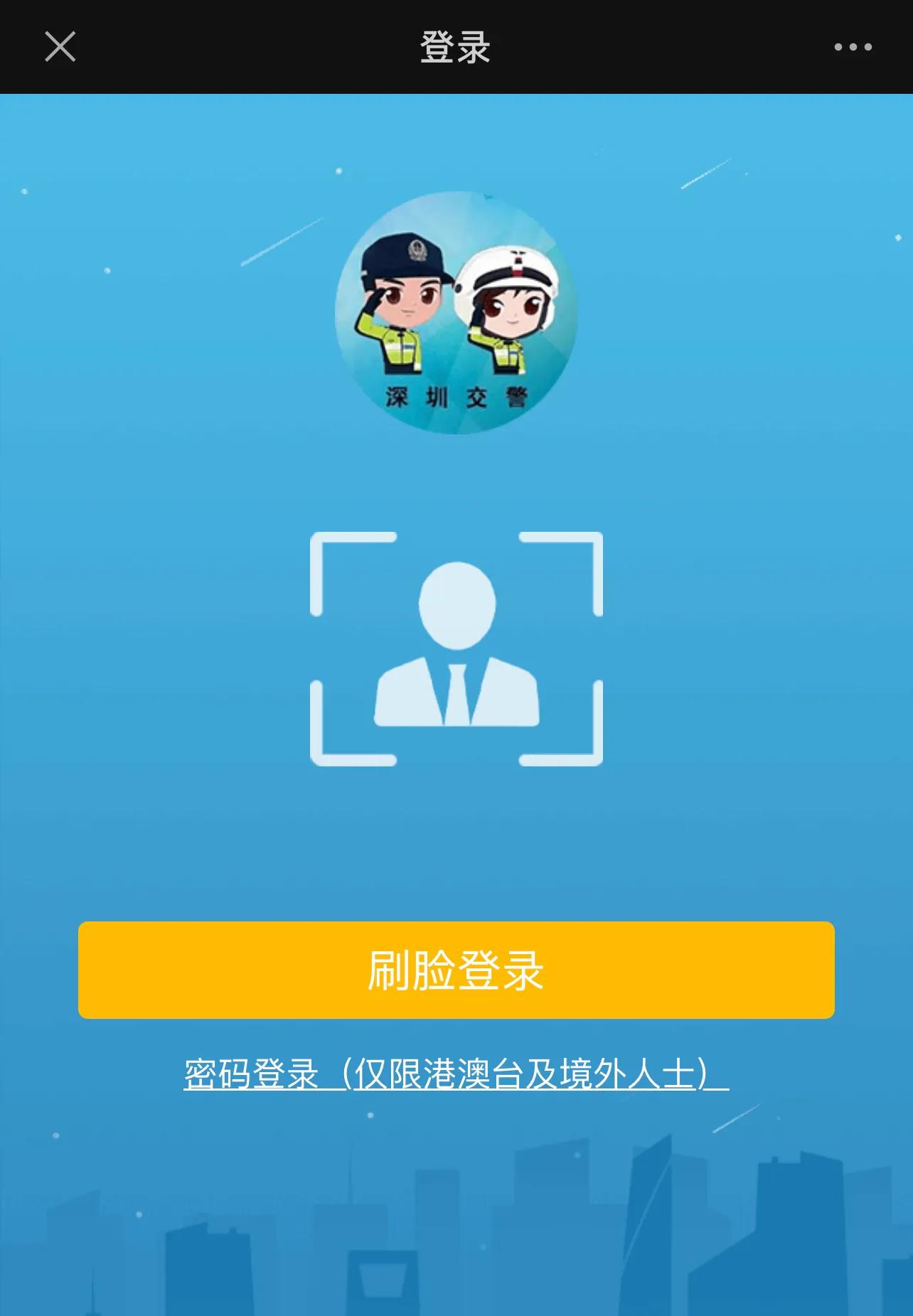This screenshot has height=1316, width=913.
Task: Tap the 刷脸登录 face login button
Action: click(456, 970)
